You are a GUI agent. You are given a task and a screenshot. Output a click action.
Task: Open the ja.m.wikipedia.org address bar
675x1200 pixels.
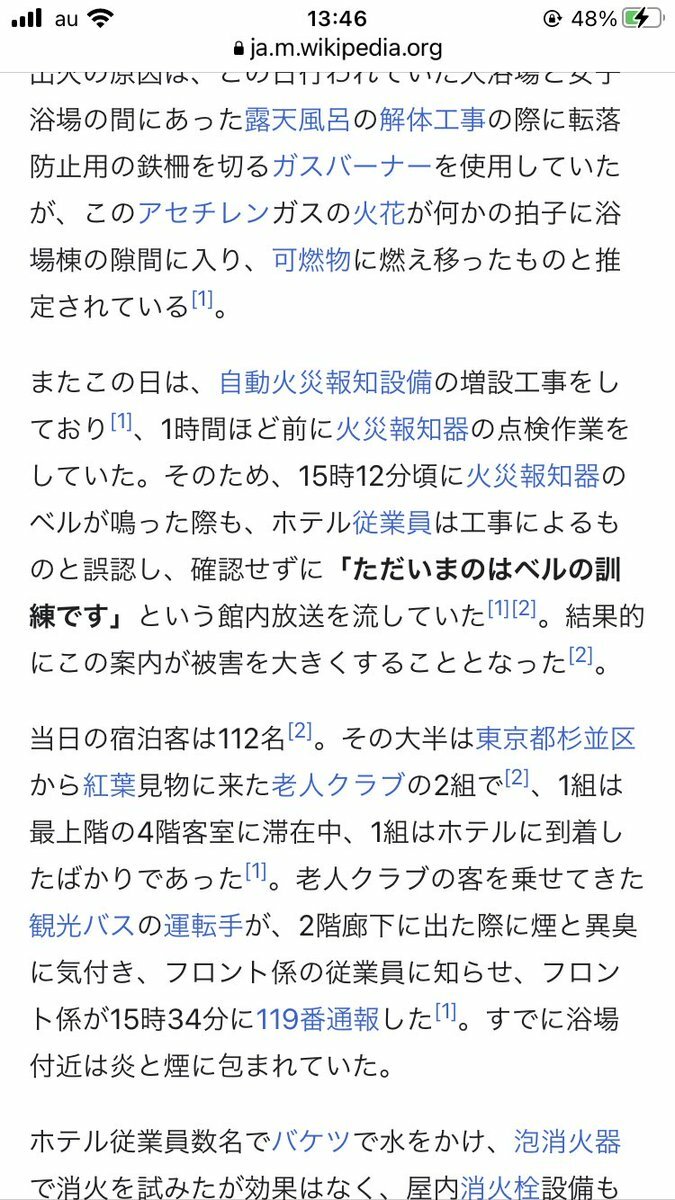pyautogui.click(x=337, y=47)
